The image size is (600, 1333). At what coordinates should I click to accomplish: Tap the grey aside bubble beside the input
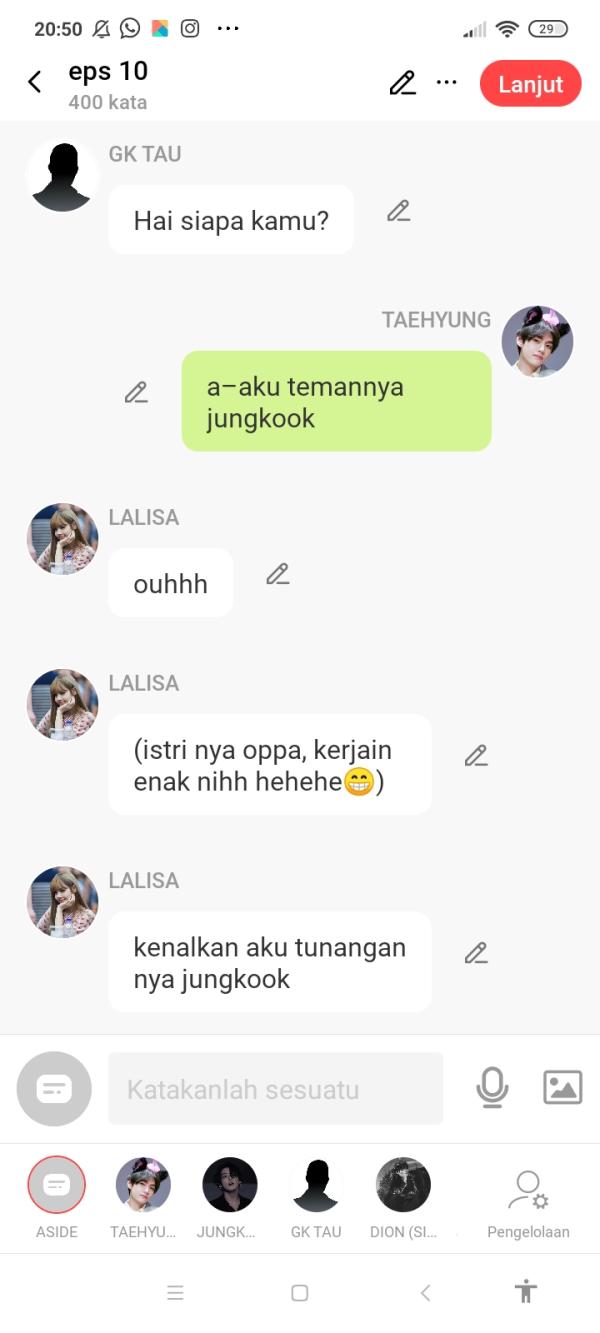pos(54,1089)
